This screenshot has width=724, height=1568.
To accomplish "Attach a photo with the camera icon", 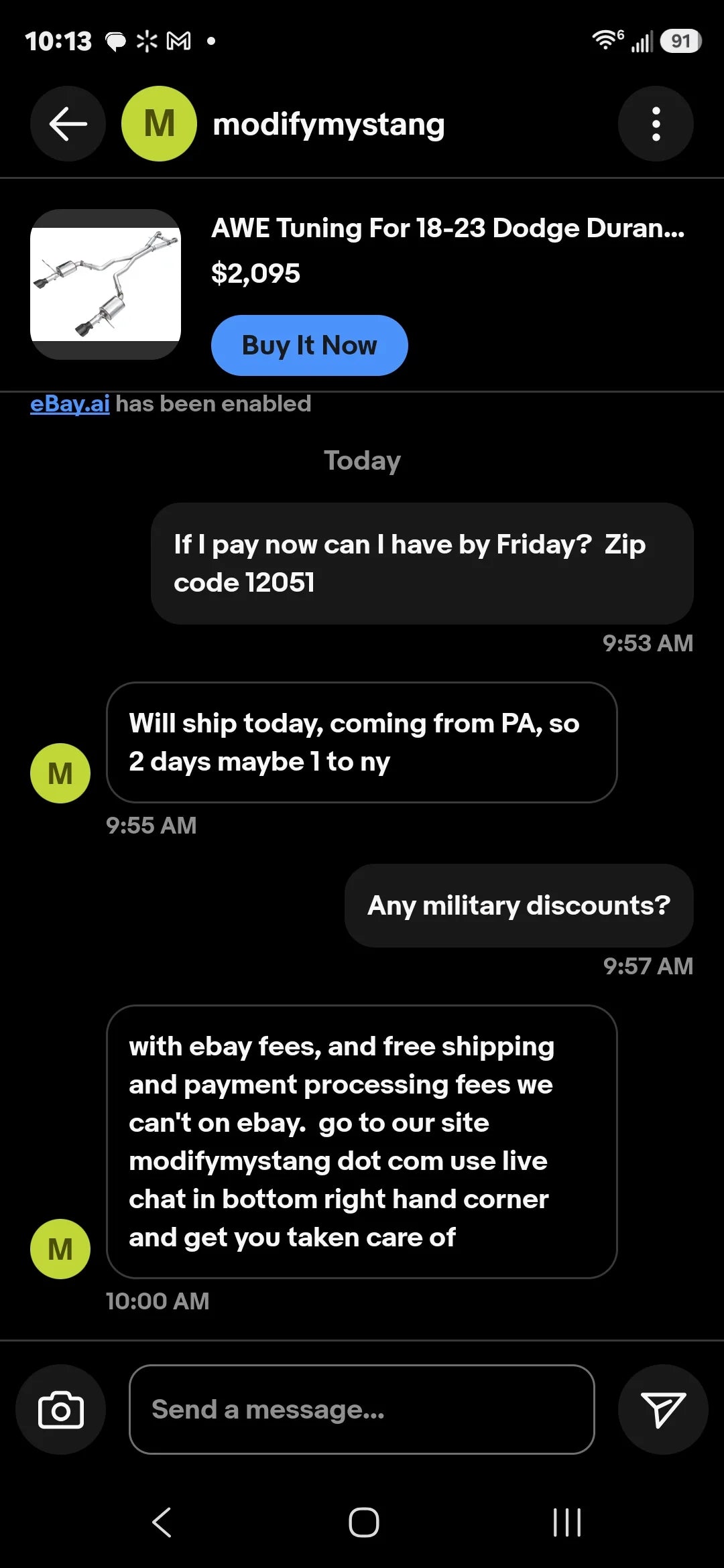I will [x=61, y=1409].
